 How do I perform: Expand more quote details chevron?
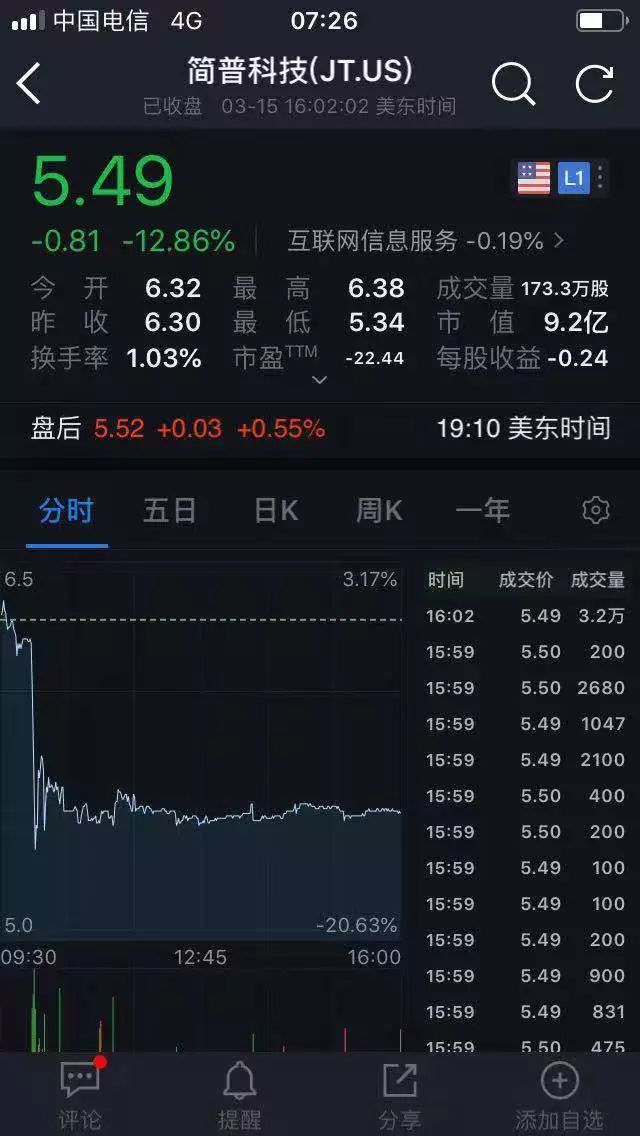(x=319, y=380)
